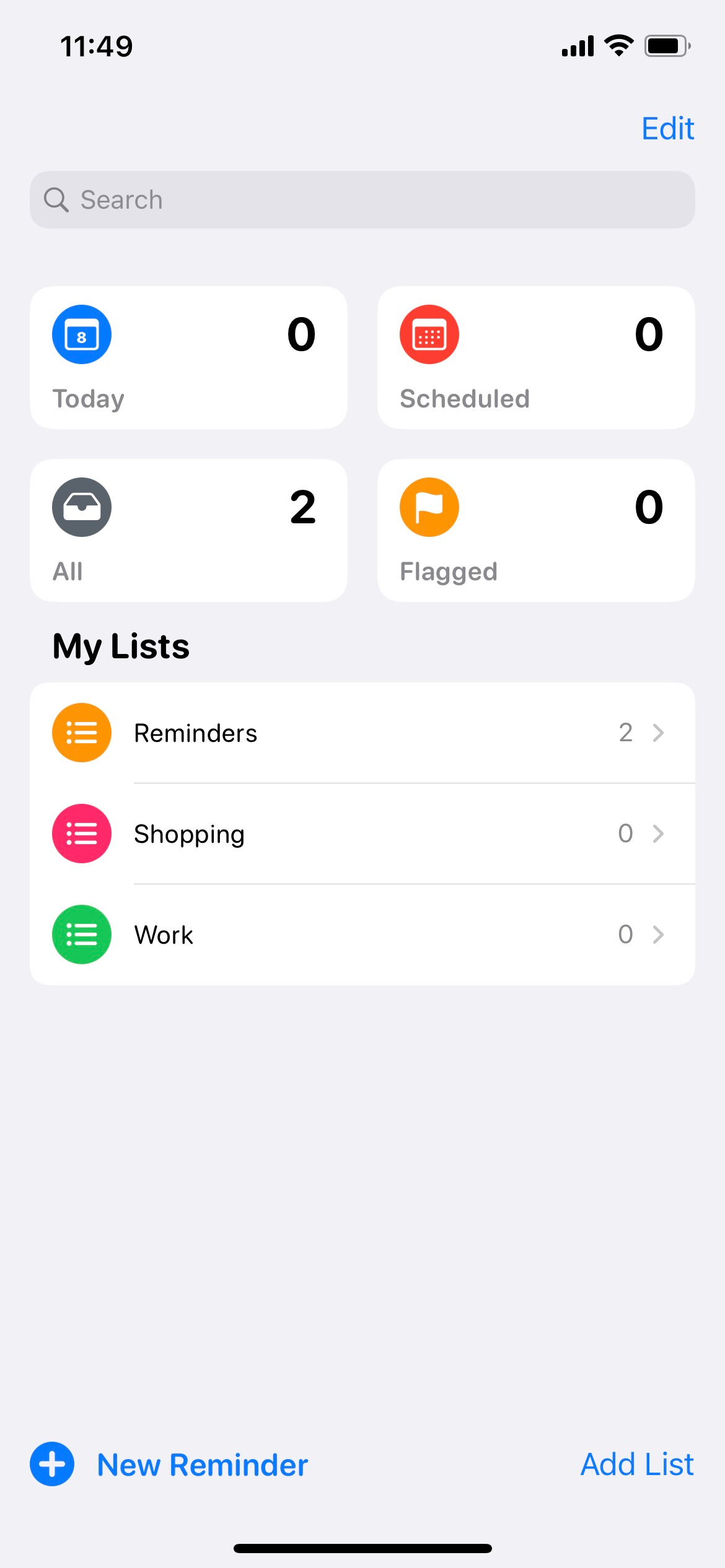Focus the Search field
The image size is (725, 1568).
[x=362, y=200]
